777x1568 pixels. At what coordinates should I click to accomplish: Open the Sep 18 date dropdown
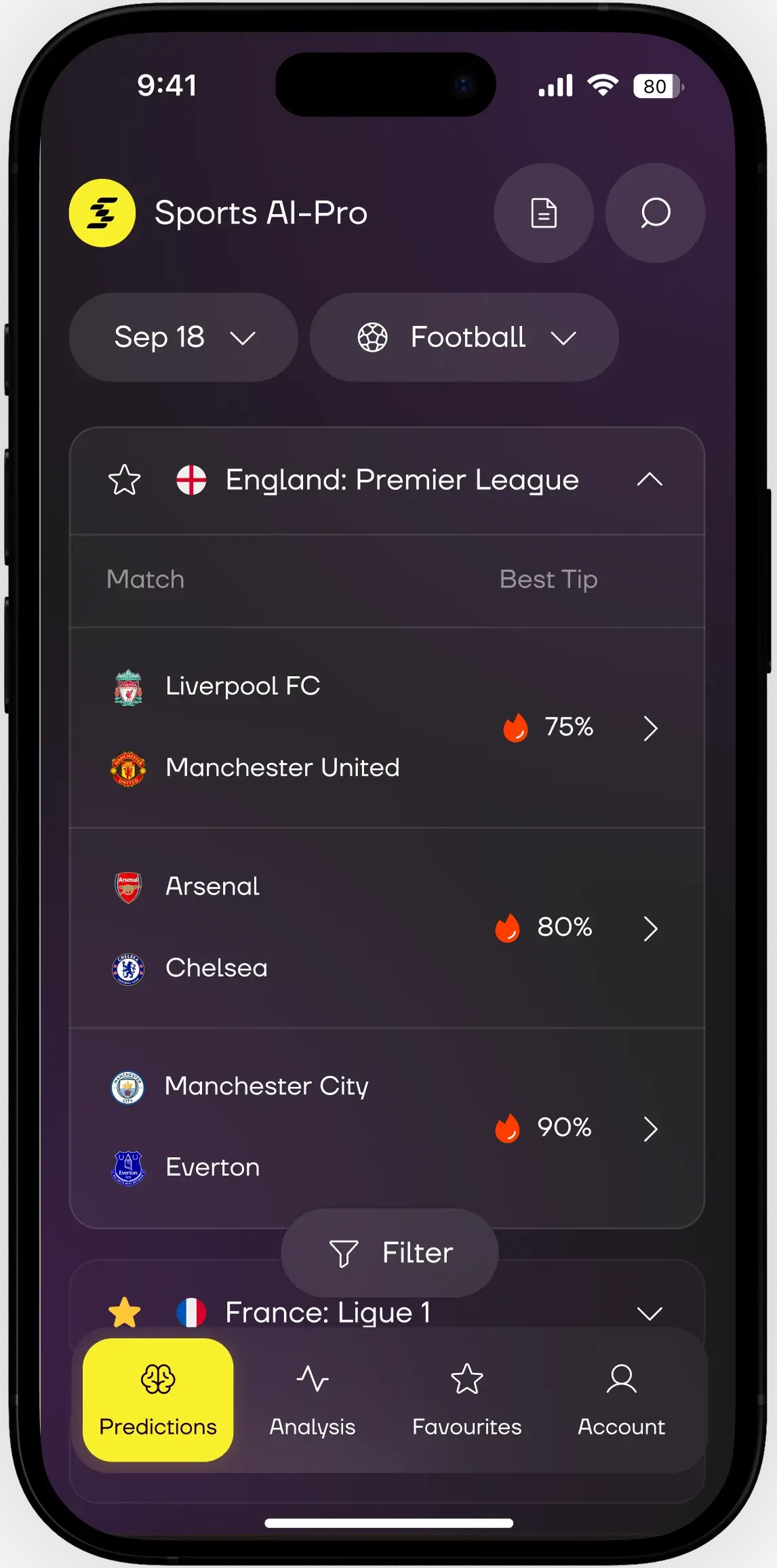(184, 337)
